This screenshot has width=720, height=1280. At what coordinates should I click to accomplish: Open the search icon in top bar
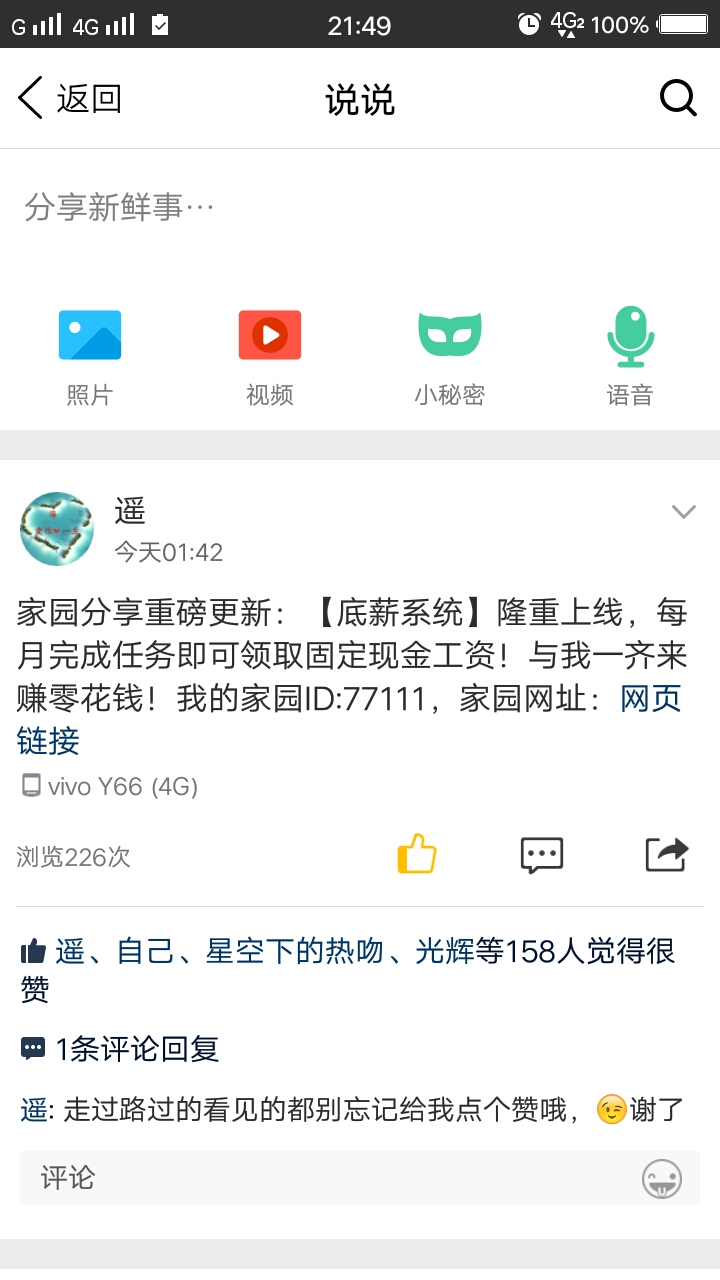678,98
